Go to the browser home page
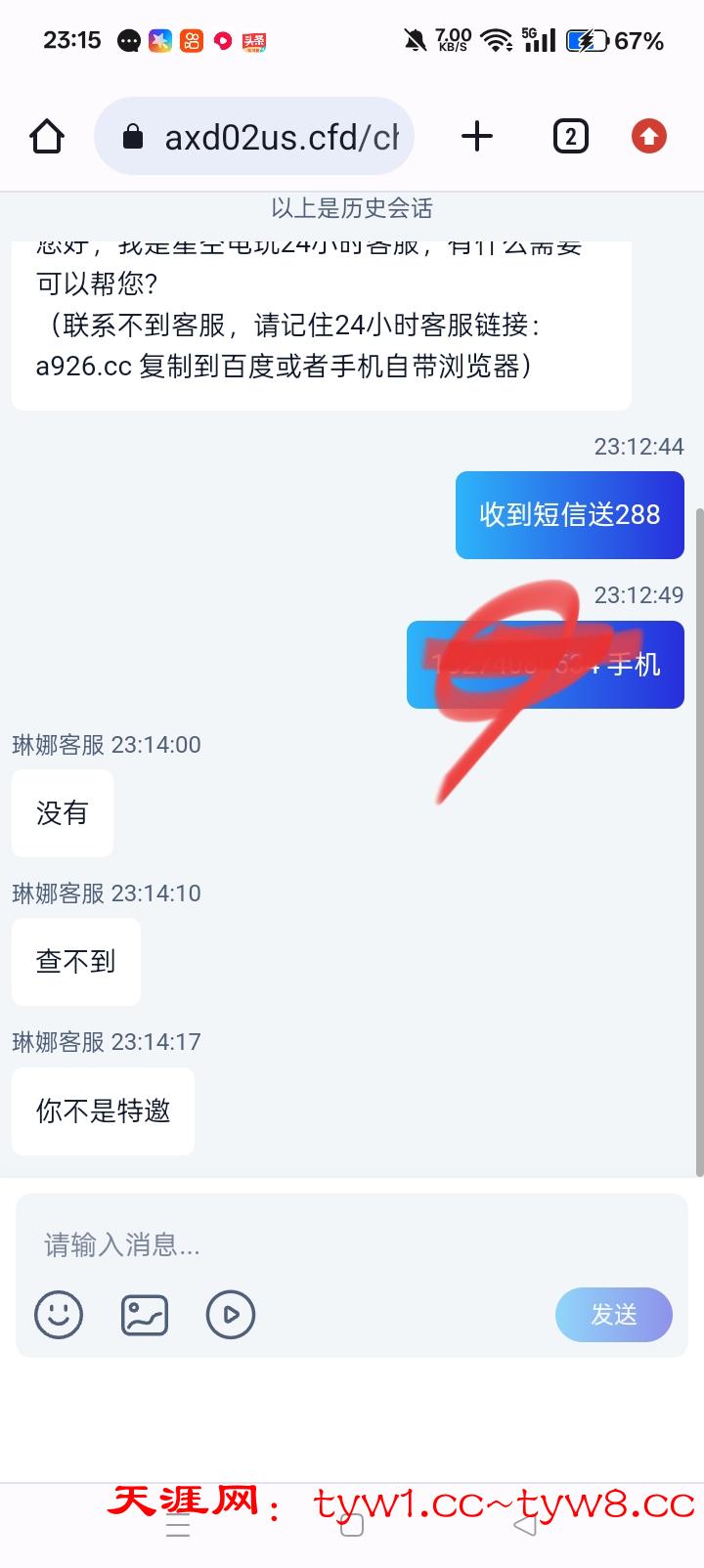 coord(47,137)
